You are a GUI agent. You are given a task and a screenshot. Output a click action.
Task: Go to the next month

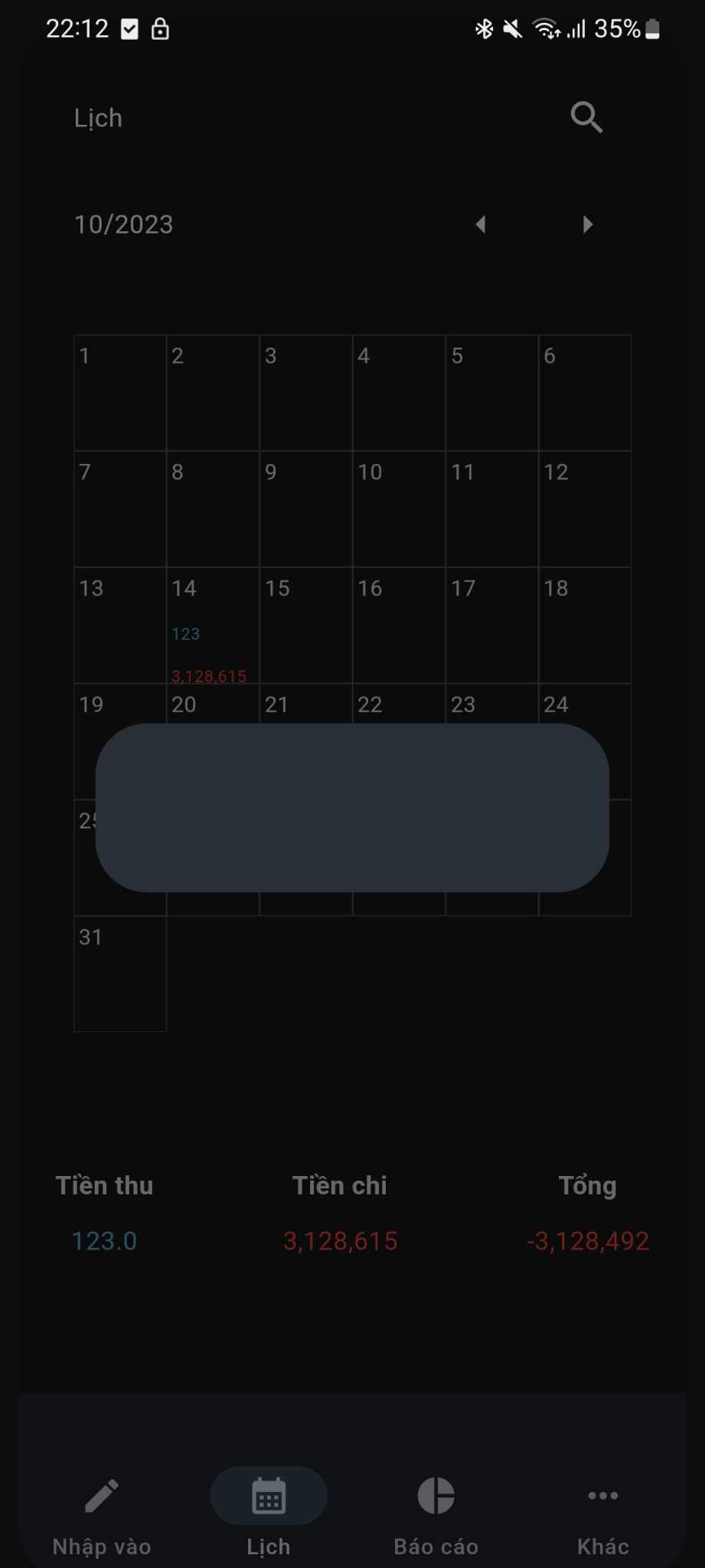click(x=587, y=224)
